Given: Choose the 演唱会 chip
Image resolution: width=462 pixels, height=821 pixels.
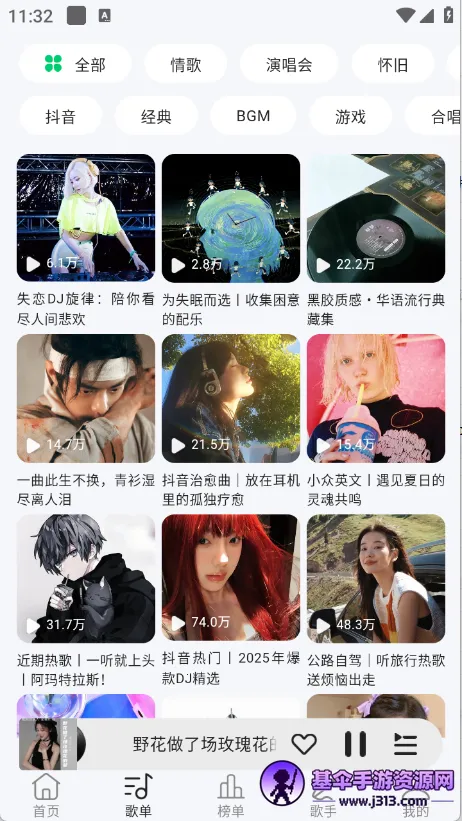Looking at the screenshot, I should click(x=289, y=64).
